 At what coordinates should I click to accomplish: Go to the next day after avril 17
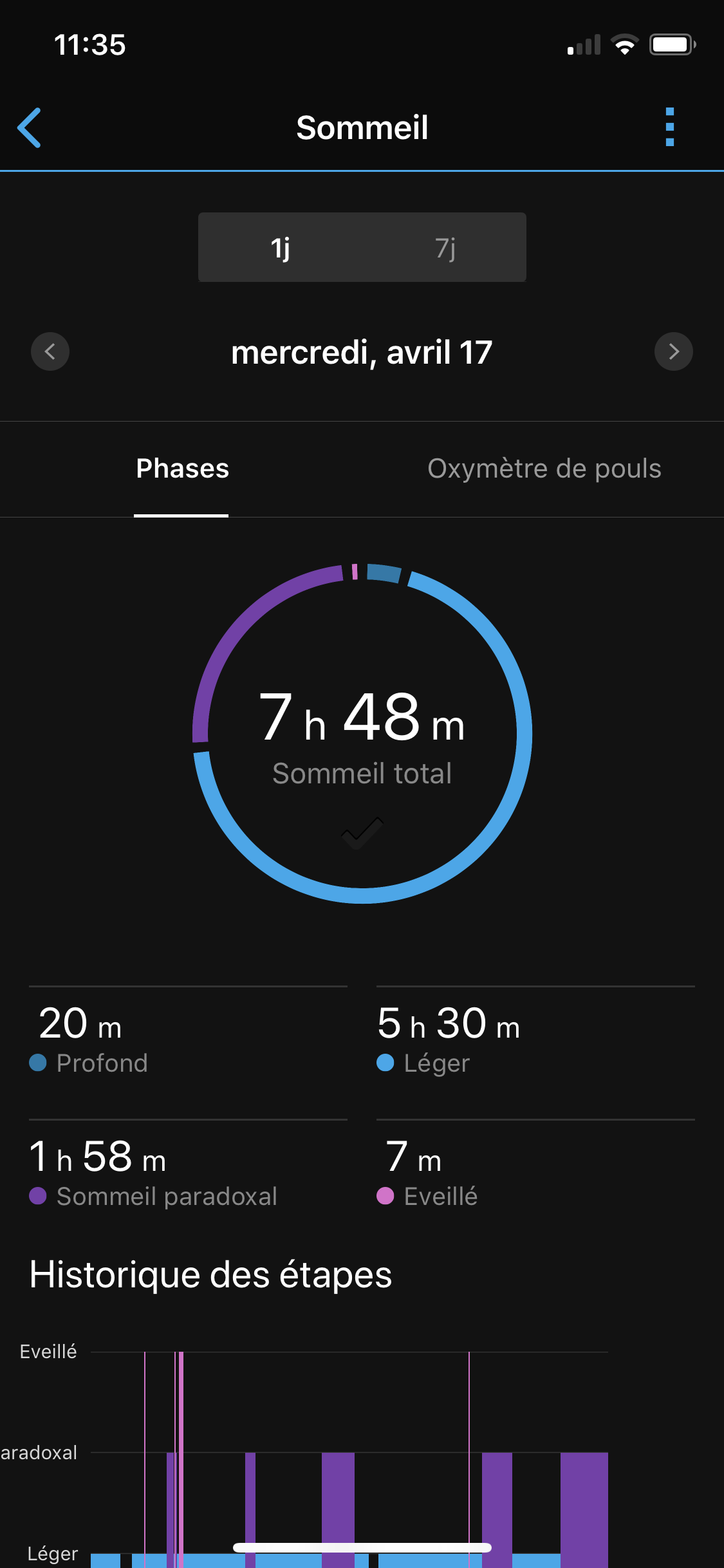(x=673, y=351)
